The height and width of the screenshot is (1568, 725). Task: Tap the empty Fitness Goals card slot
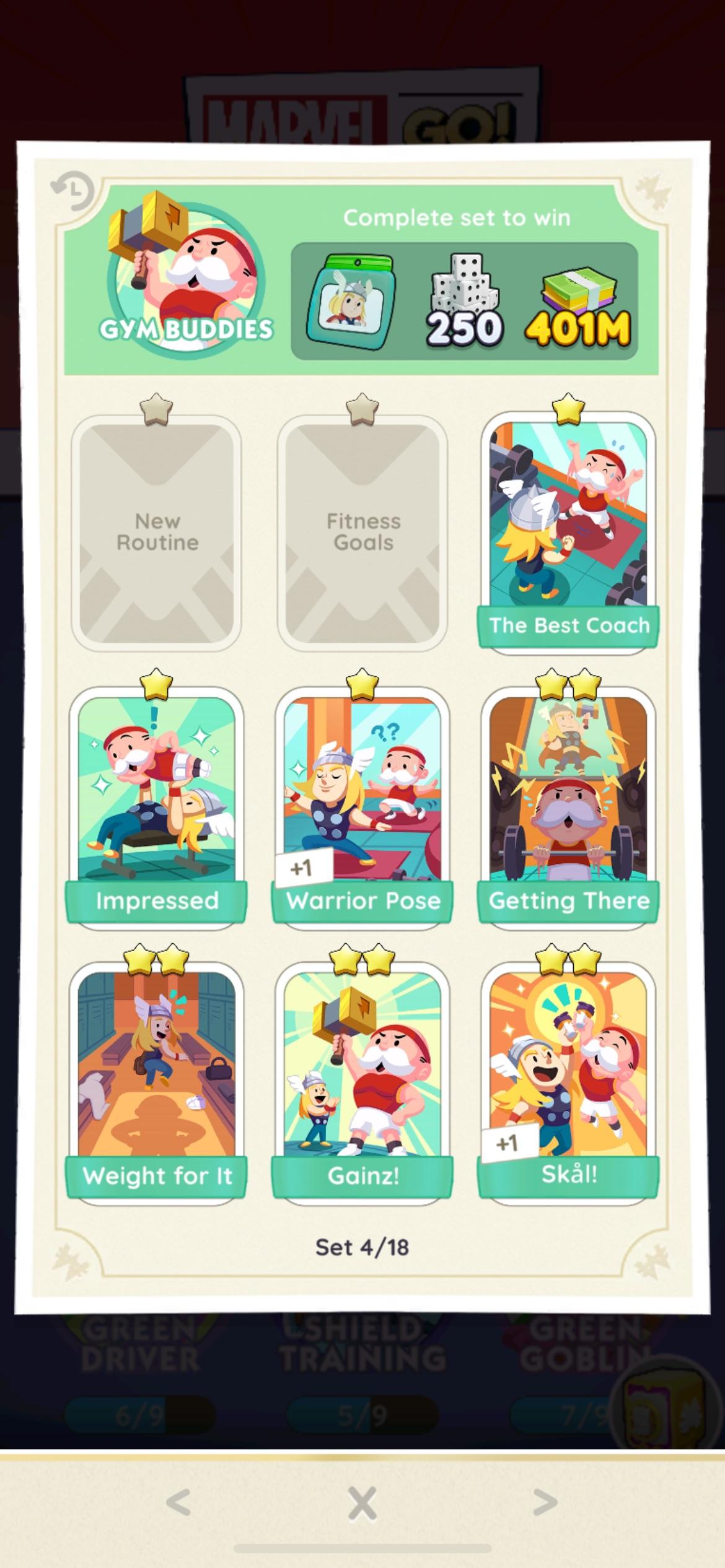pyautogui.click(x=362, y=533)
